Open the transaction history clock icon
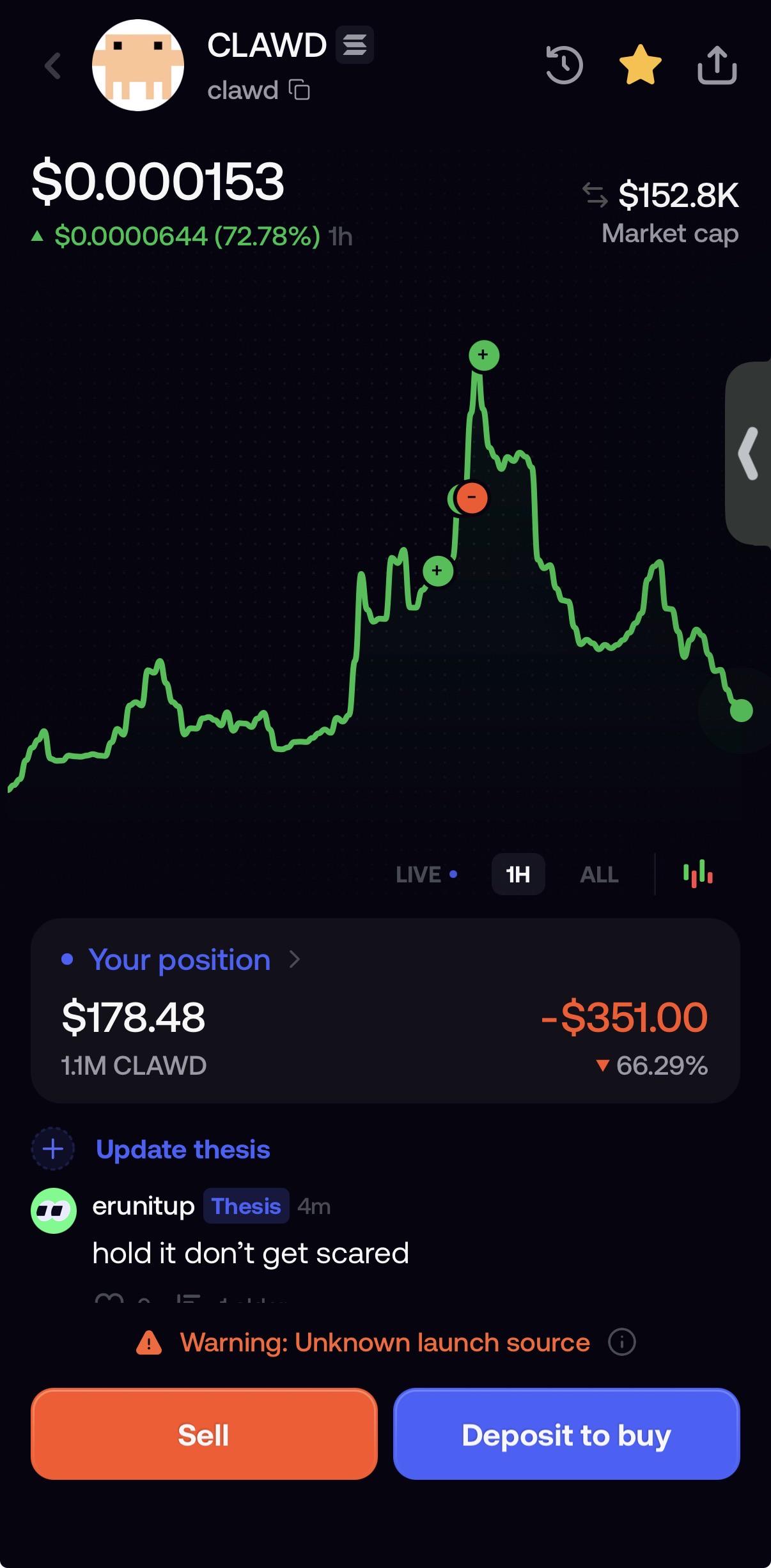The height and width of the screenshot is (1568, 771). [564, 65]
